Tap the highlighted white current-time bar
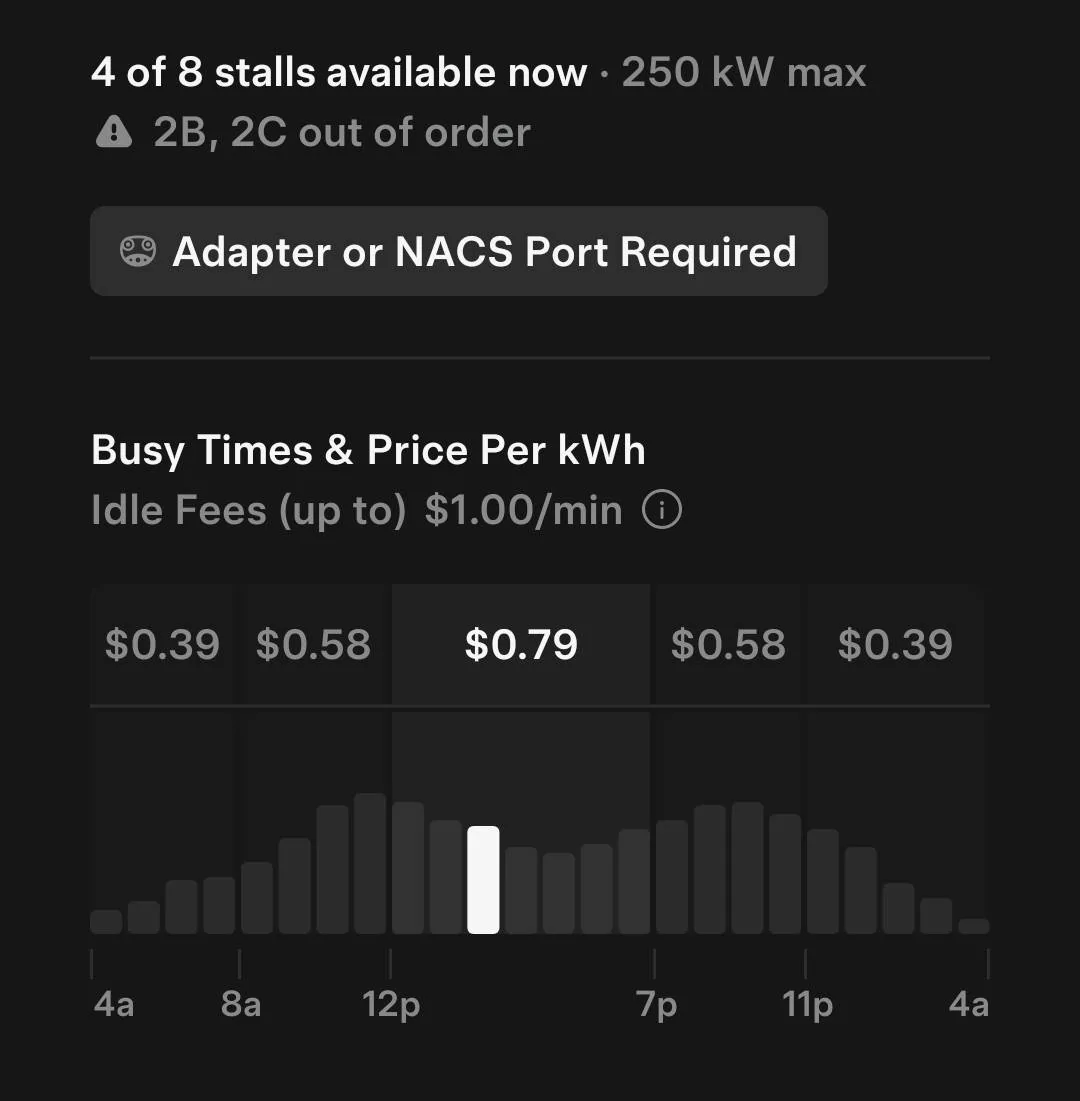The image size is (1080, 1101). (x=483, y=880)
